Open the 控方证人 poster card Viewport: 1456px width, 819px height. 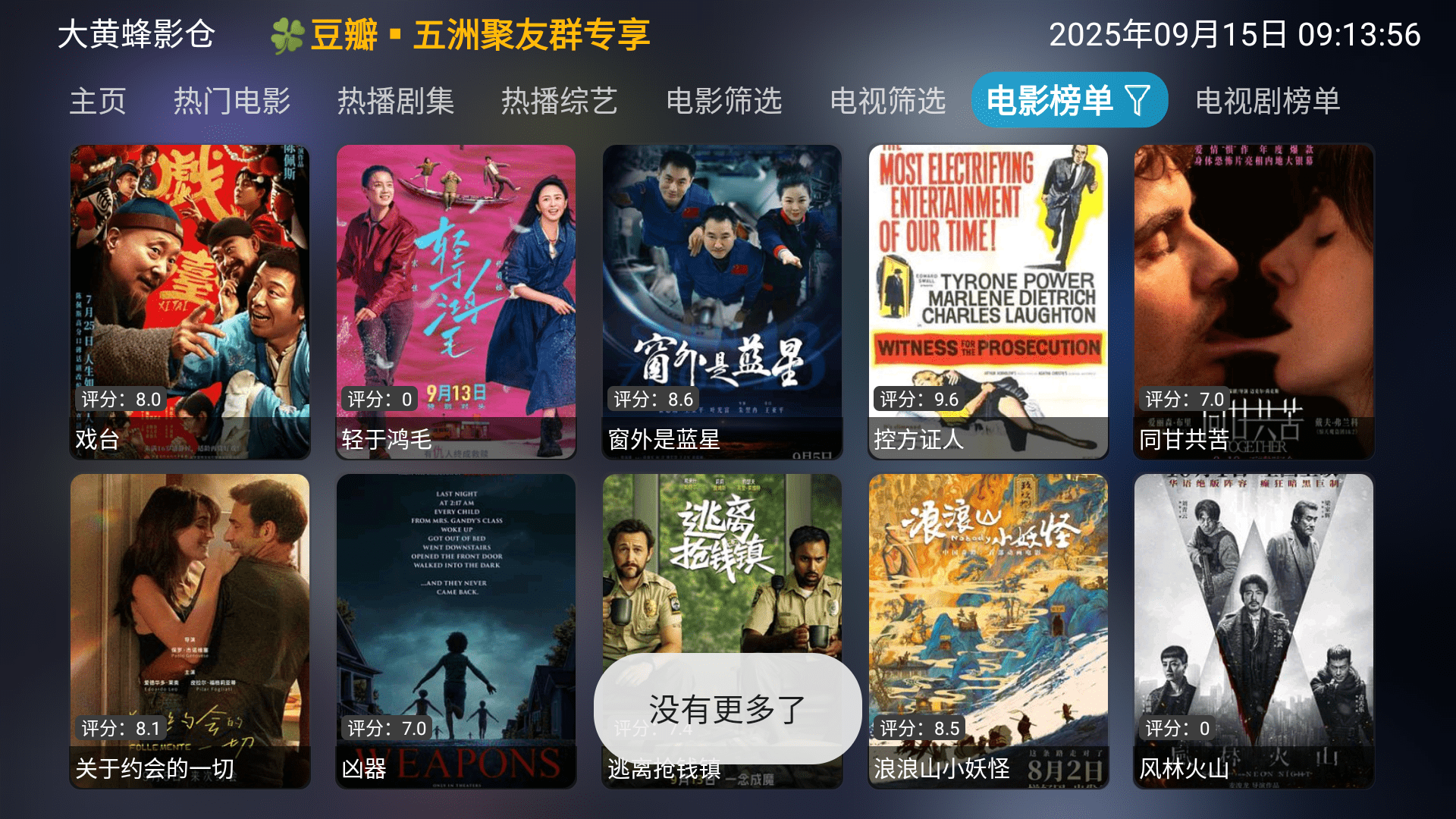988,302
